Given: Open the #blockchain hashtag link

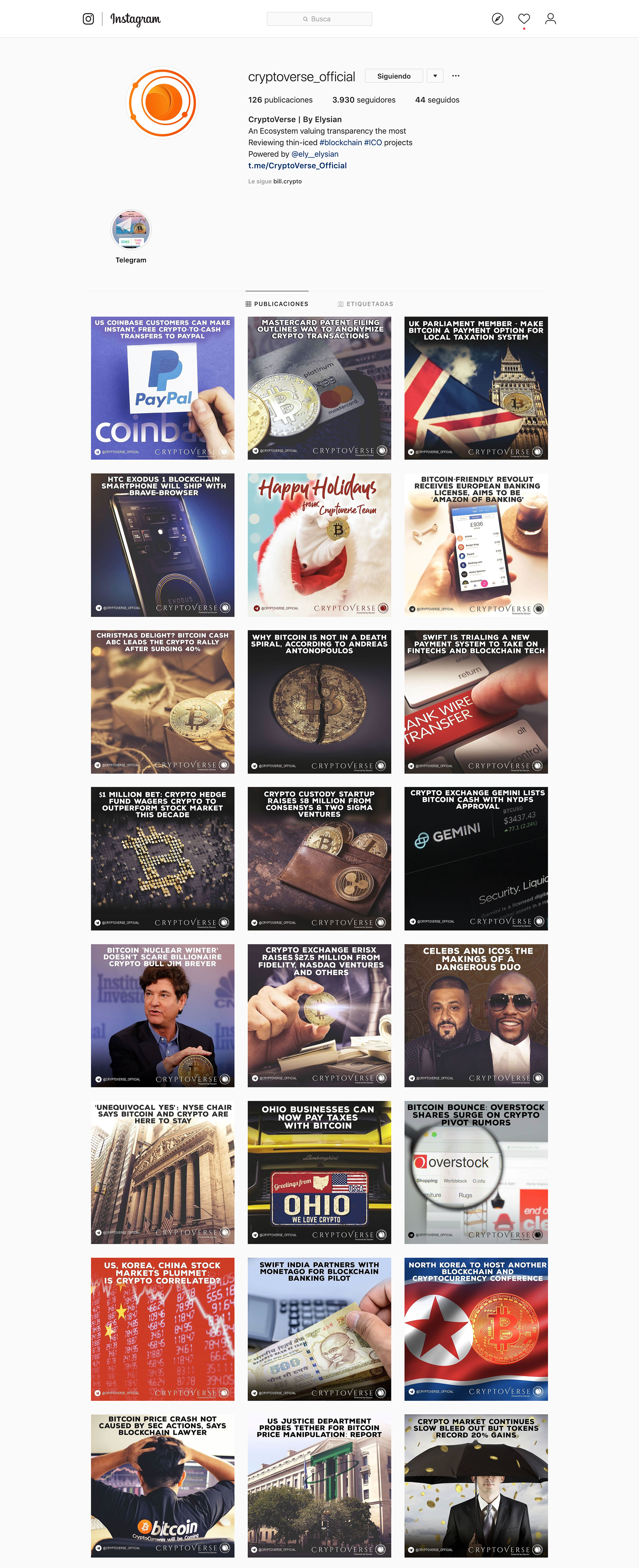Looking at the screenshot, I should [340, 142].
